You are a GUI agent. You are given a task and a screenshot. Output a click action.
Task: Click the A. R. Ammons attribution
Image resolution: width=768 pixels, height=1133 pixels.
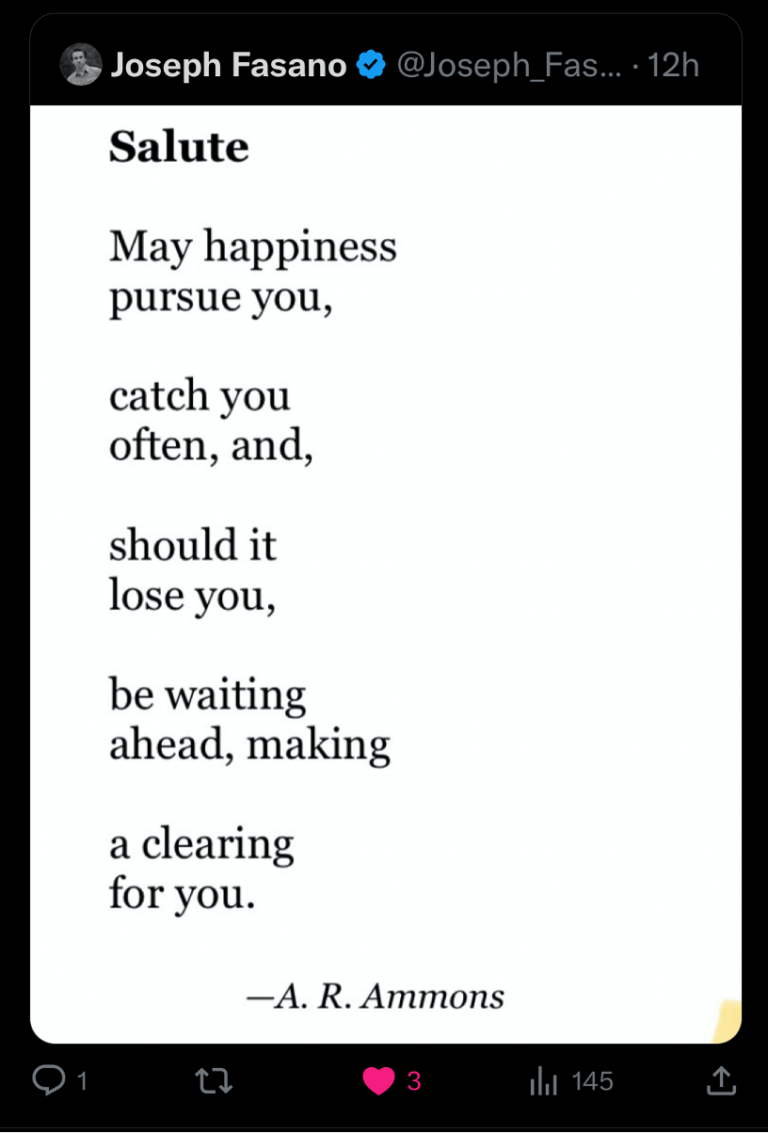coord(376,995)
